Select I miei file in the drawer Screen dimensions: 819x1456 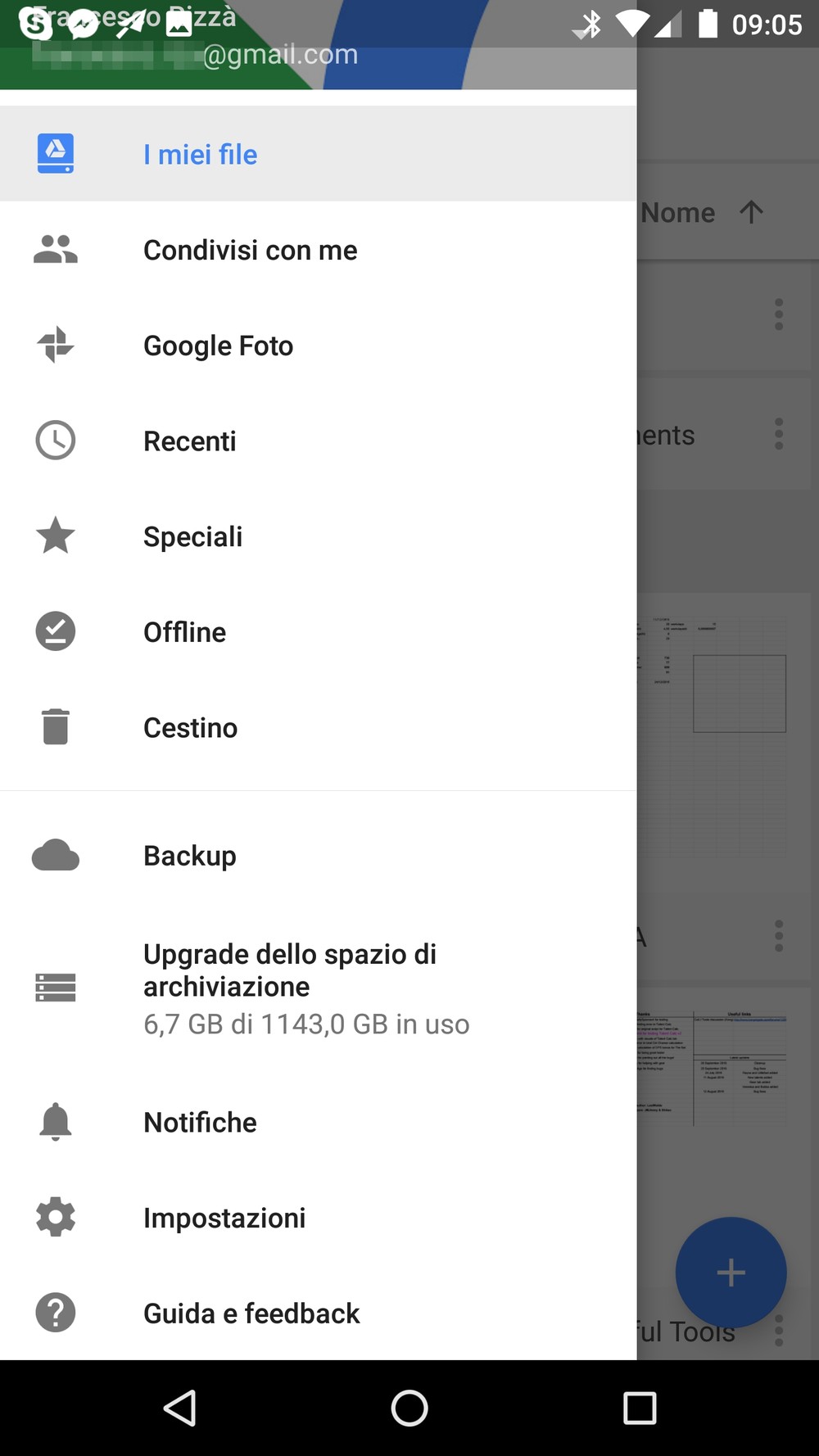click(318, 154)
